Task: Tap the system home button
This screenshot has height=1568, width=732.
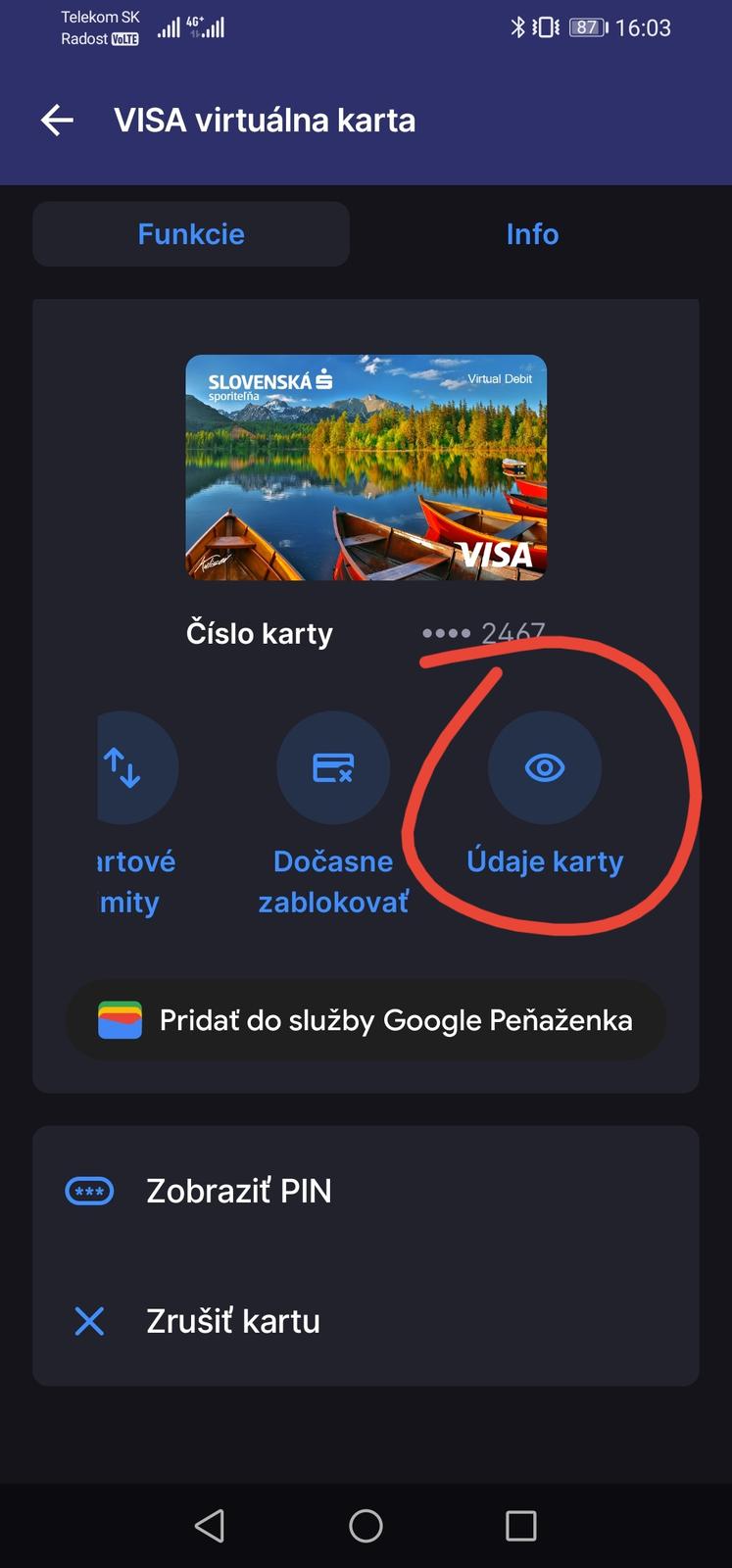Action: pyautogui.click(x=366, y=1525)
